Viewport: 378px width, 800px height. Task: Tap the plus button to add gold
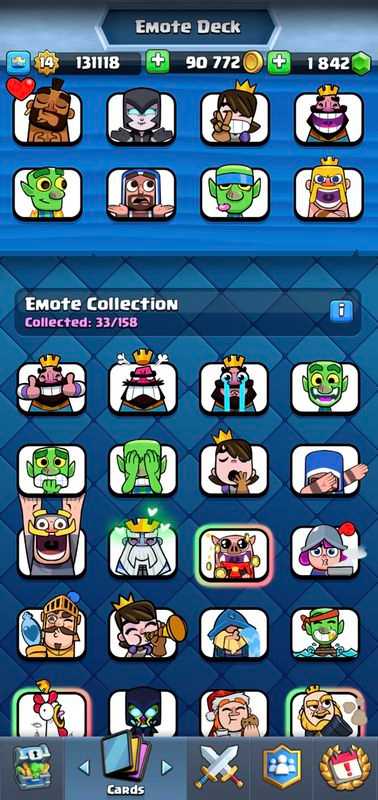(x=158, y=62)
